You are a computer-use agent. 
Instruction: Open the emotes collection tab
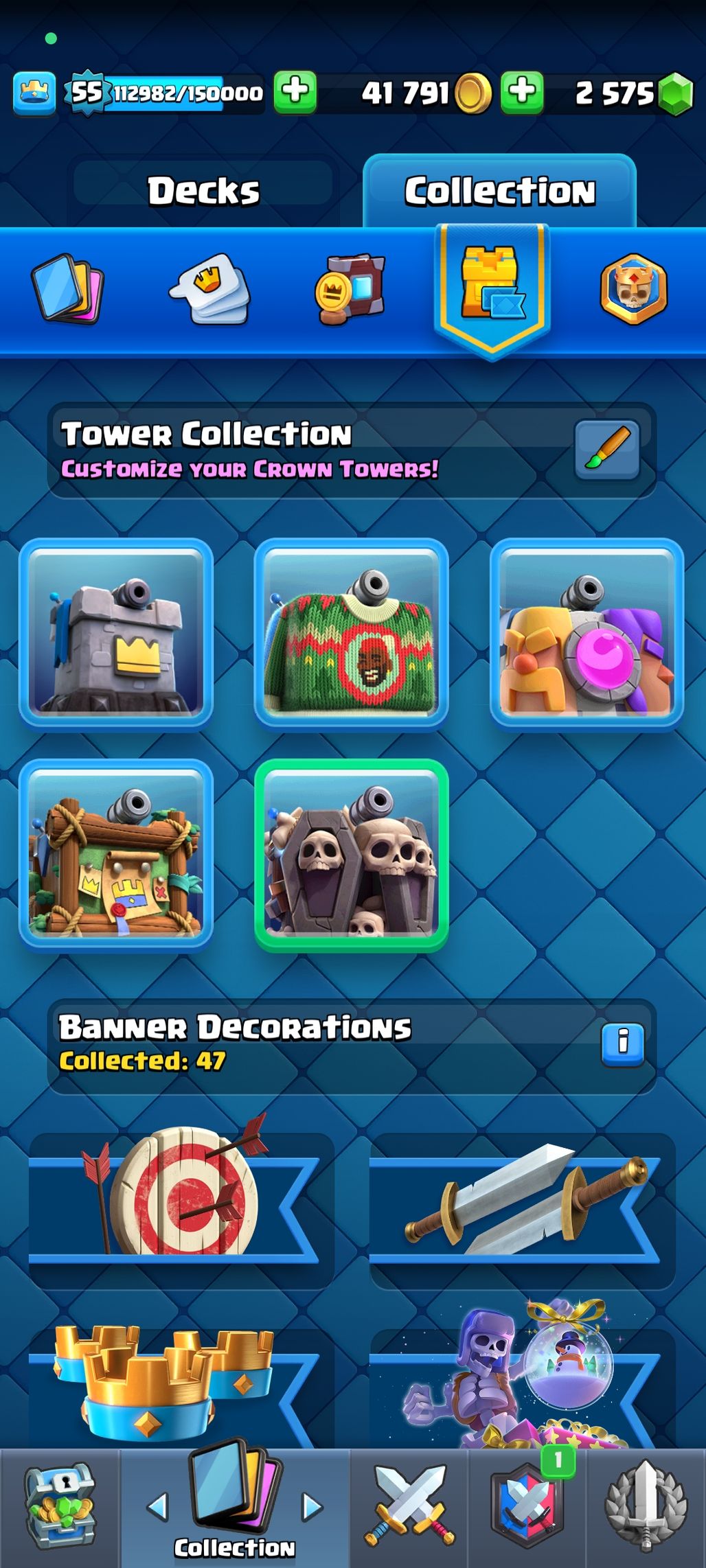210,289
